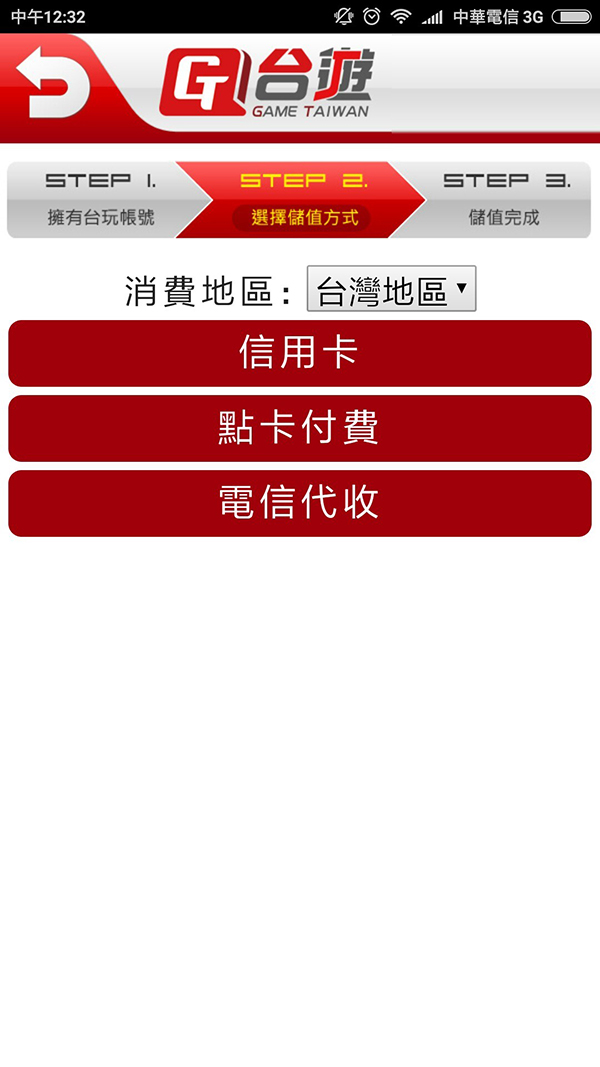The image size is (600, 1067).
Task: Choose 信用卡 credit card payment
Action: click(300, 353)
